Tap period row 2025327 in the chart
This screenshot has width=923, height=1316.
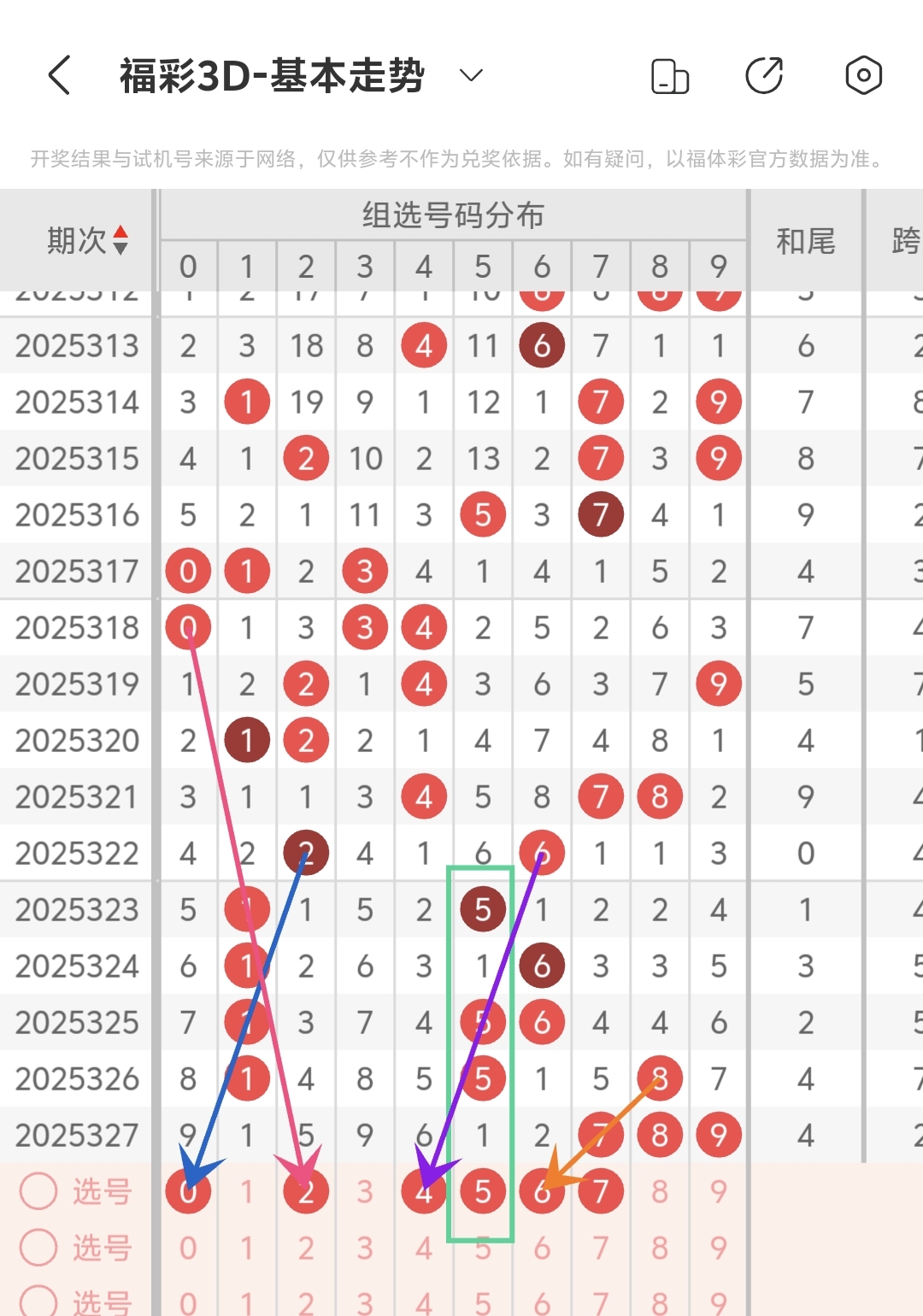tap(75, 1134)
